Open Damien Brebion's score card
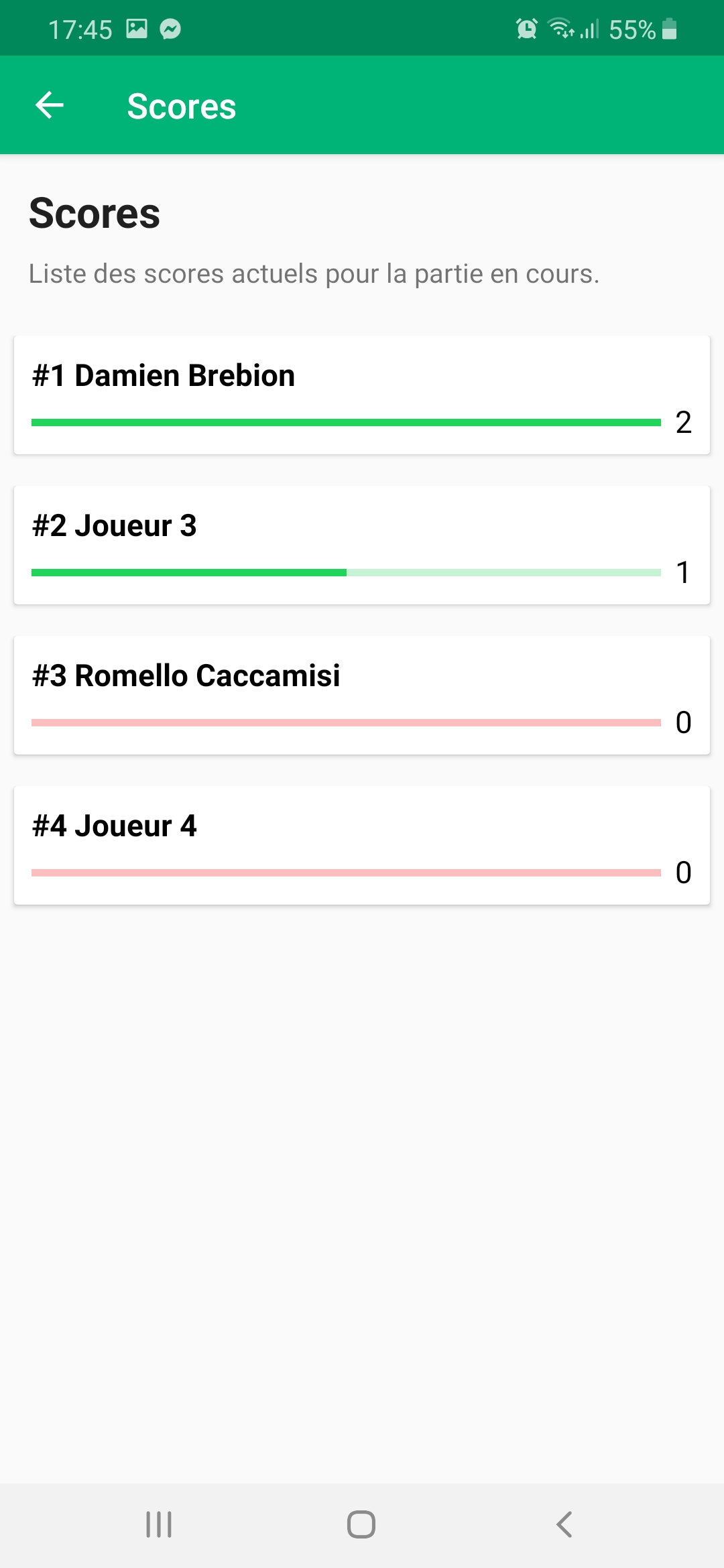 point(362,395)
